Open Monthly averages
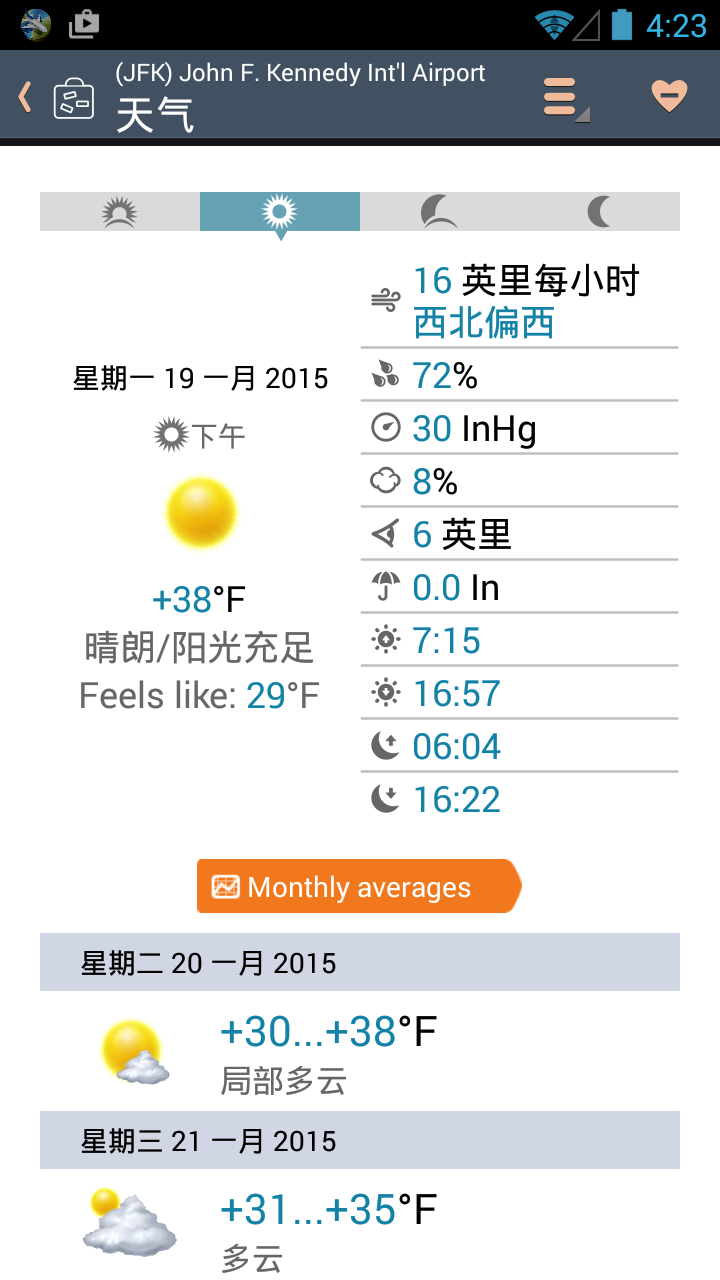Screen dimensions: 720x1280 tap(359, 886)
